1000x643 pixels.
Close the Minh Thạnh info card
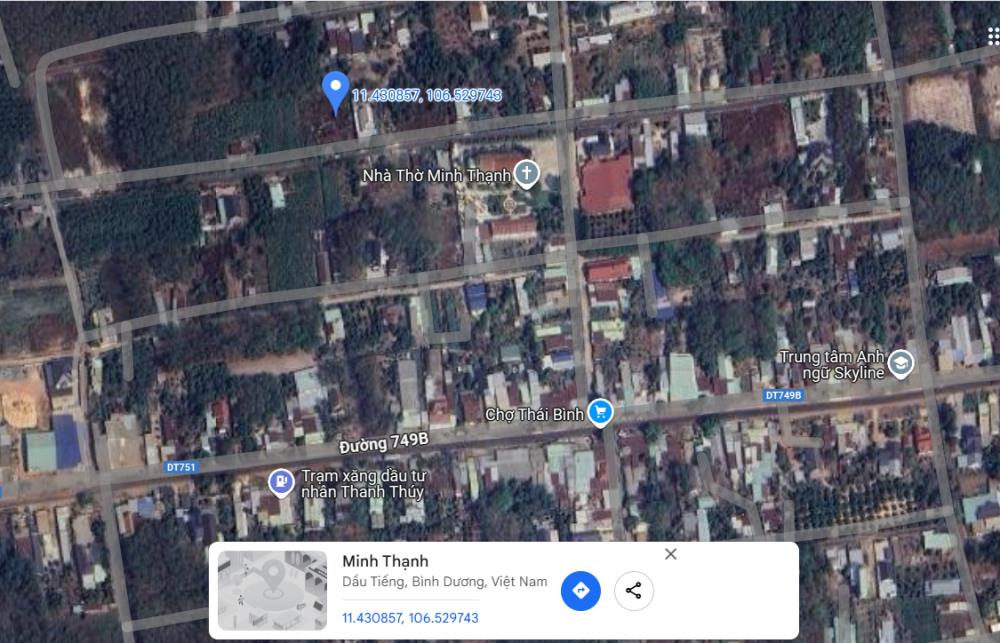click(671, 554)
